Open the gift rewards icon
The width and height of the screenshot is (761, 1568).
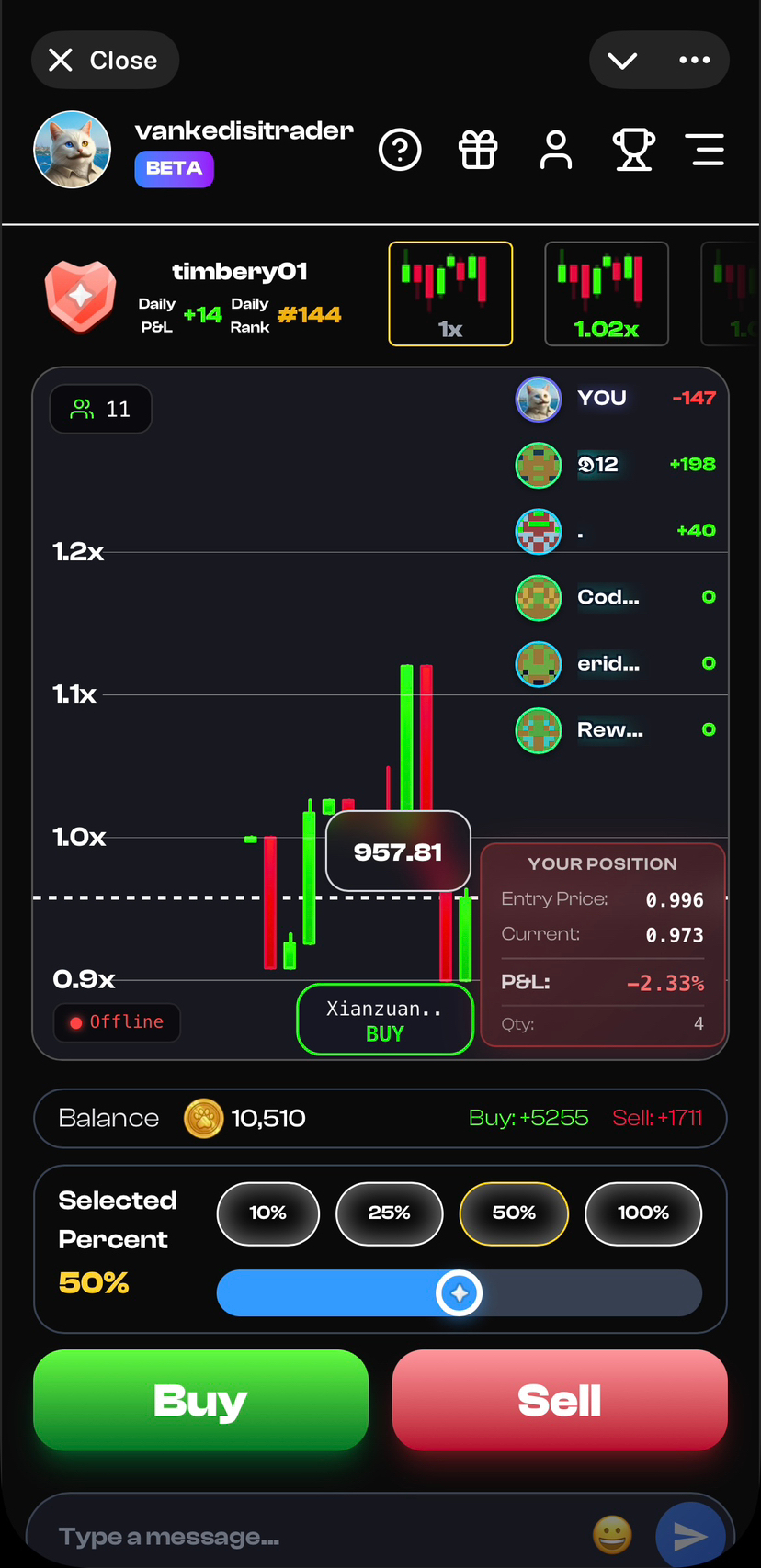[478, 150]
